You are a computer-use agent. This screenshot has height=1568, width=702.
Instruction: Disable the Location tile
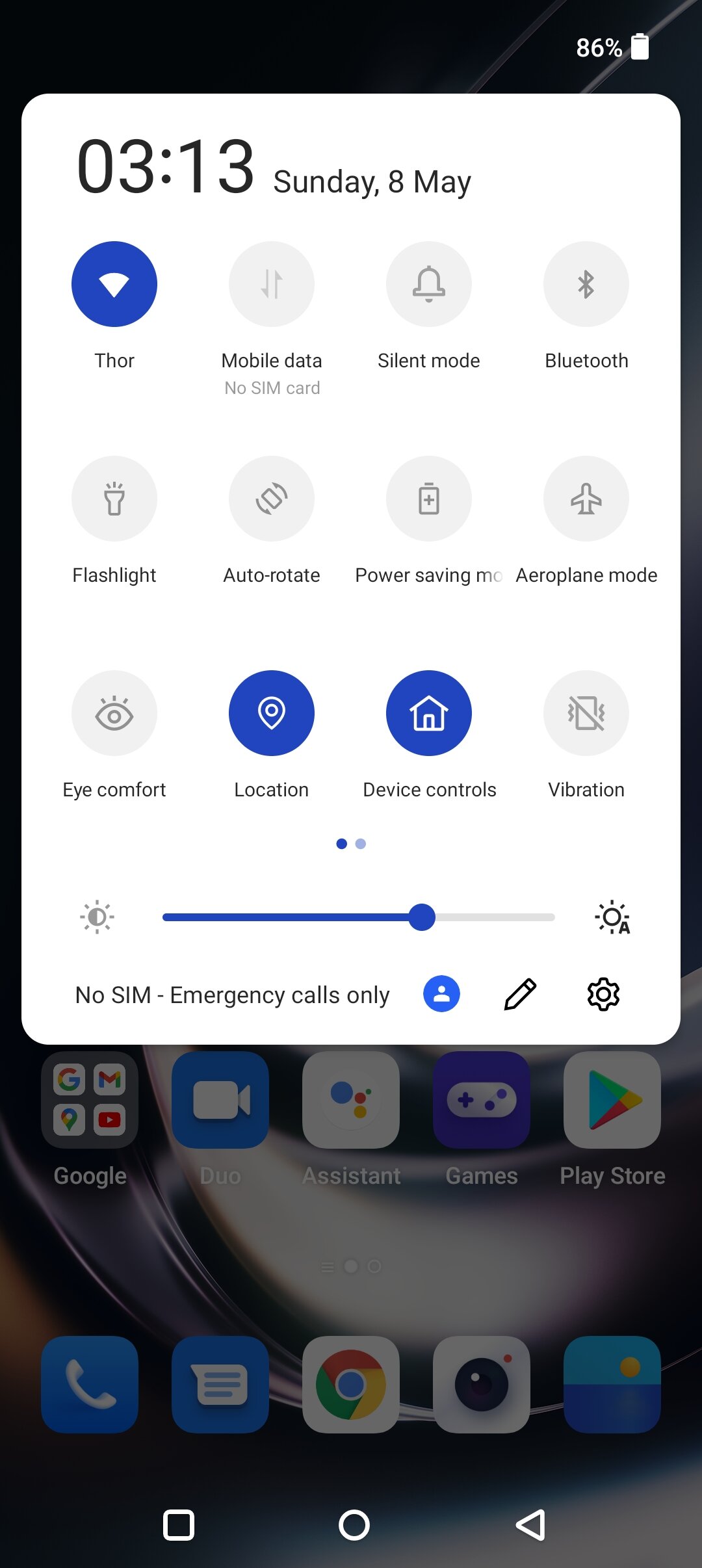tap(272, 713)
